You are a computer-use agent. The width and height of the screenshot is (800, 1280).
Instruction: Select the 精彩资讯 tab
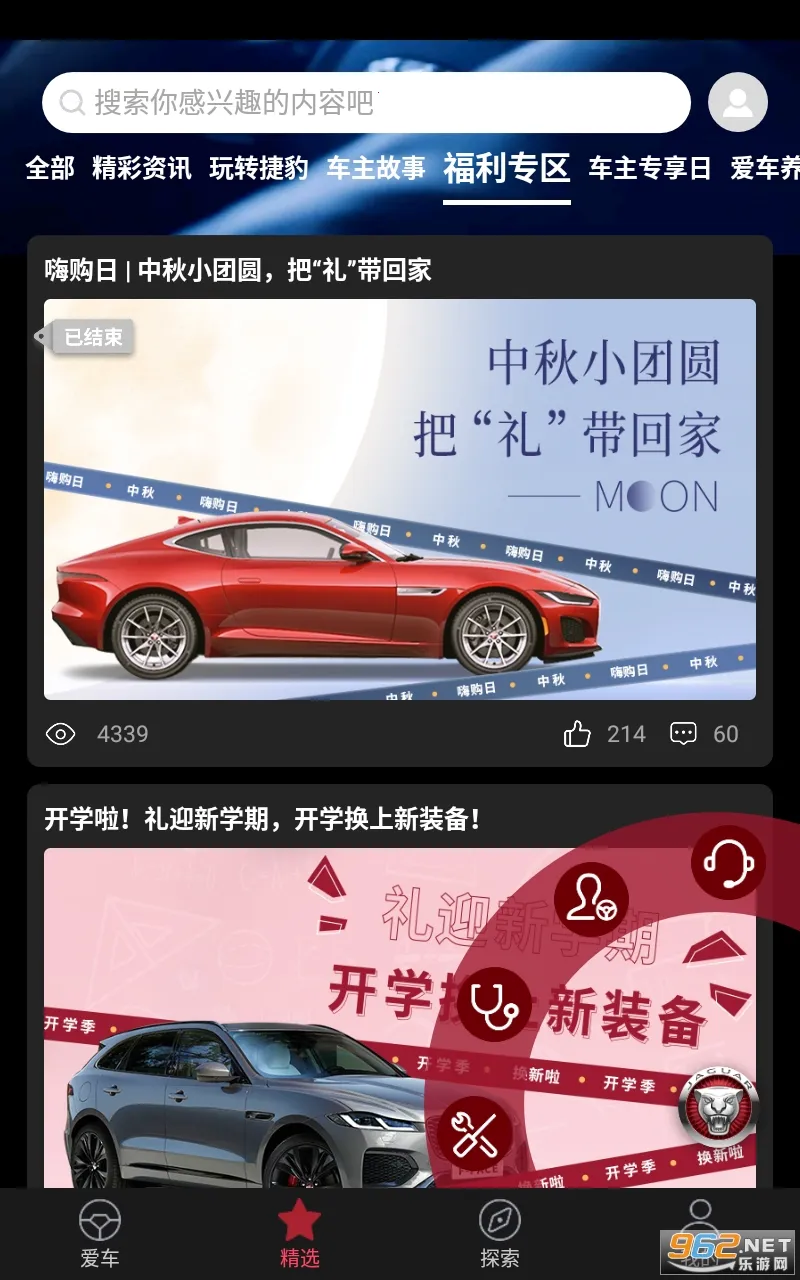141,168
